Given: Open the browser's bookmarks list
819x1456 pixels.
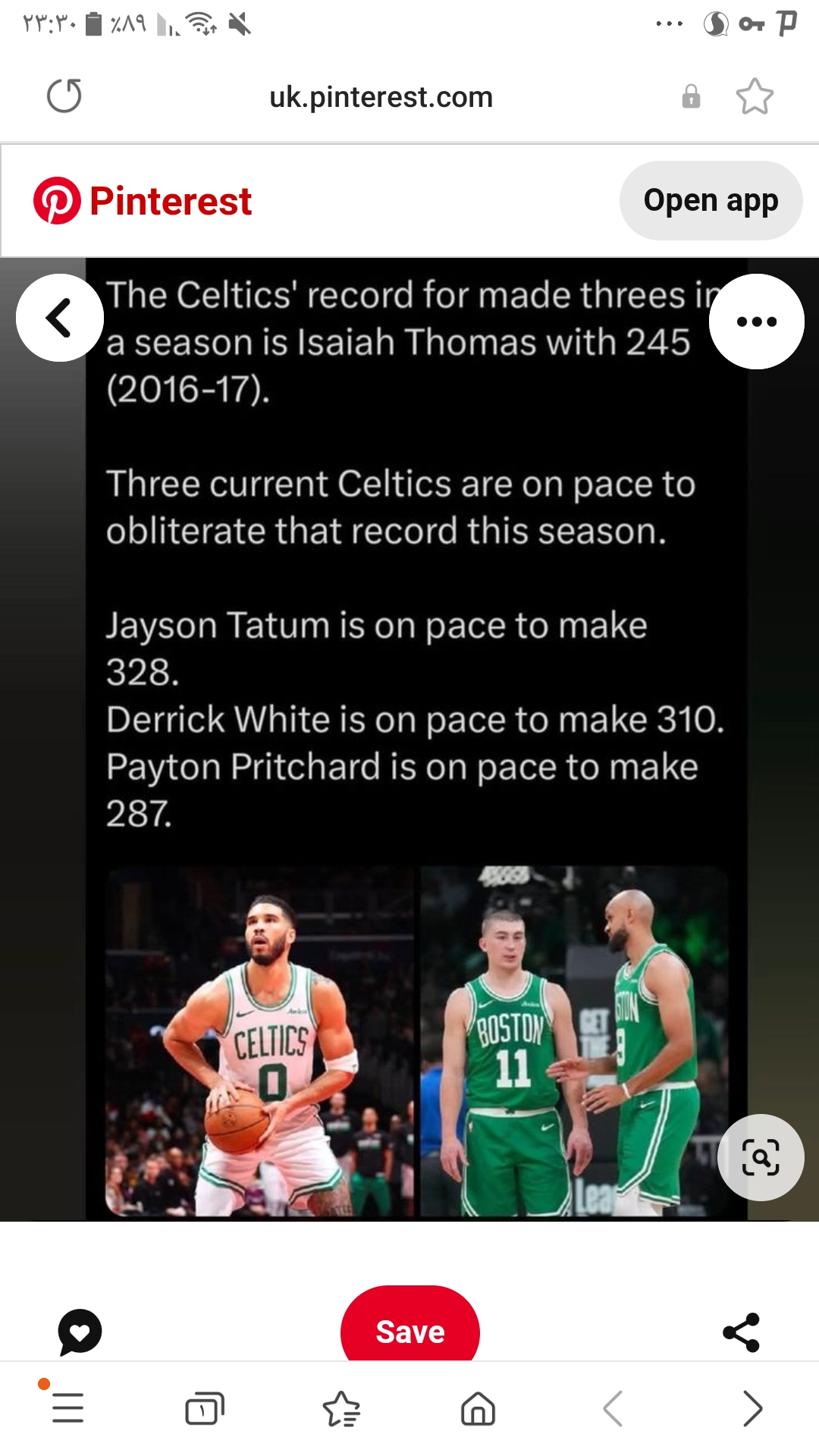Looking at the screenshot, I should (341, 1409).
